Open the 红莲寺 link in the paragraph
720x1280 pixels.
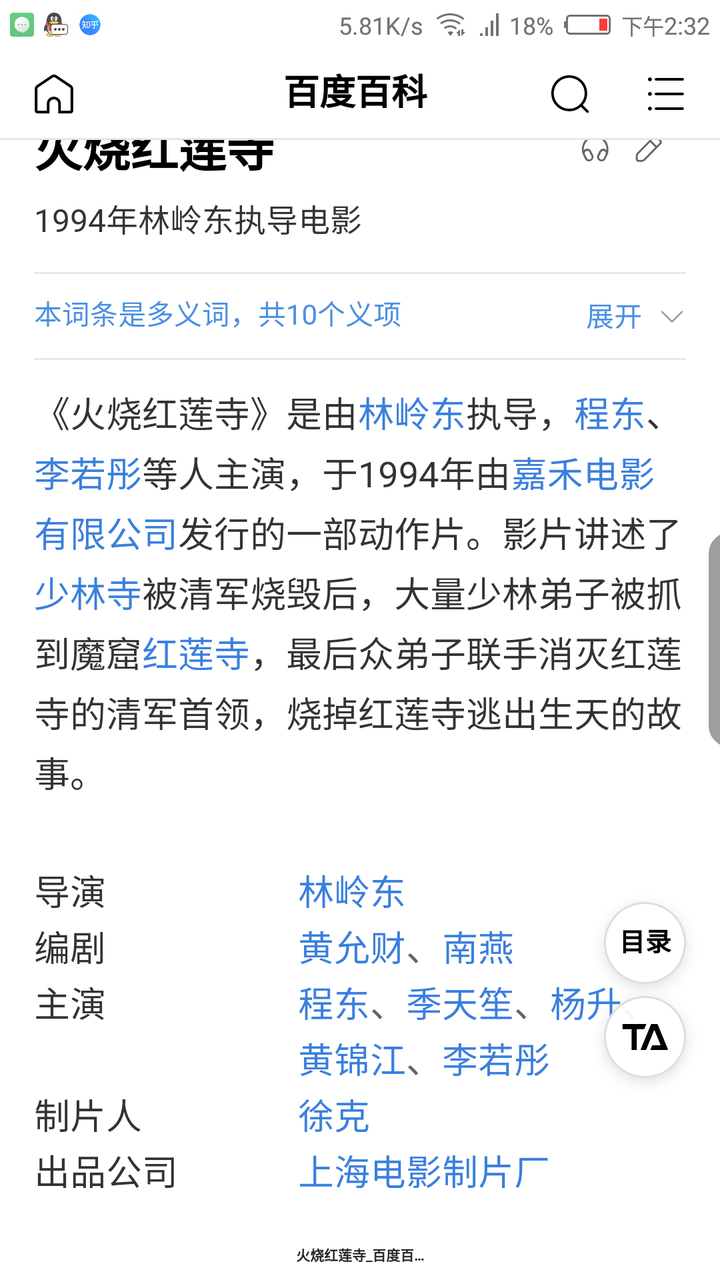pos(195,654)
